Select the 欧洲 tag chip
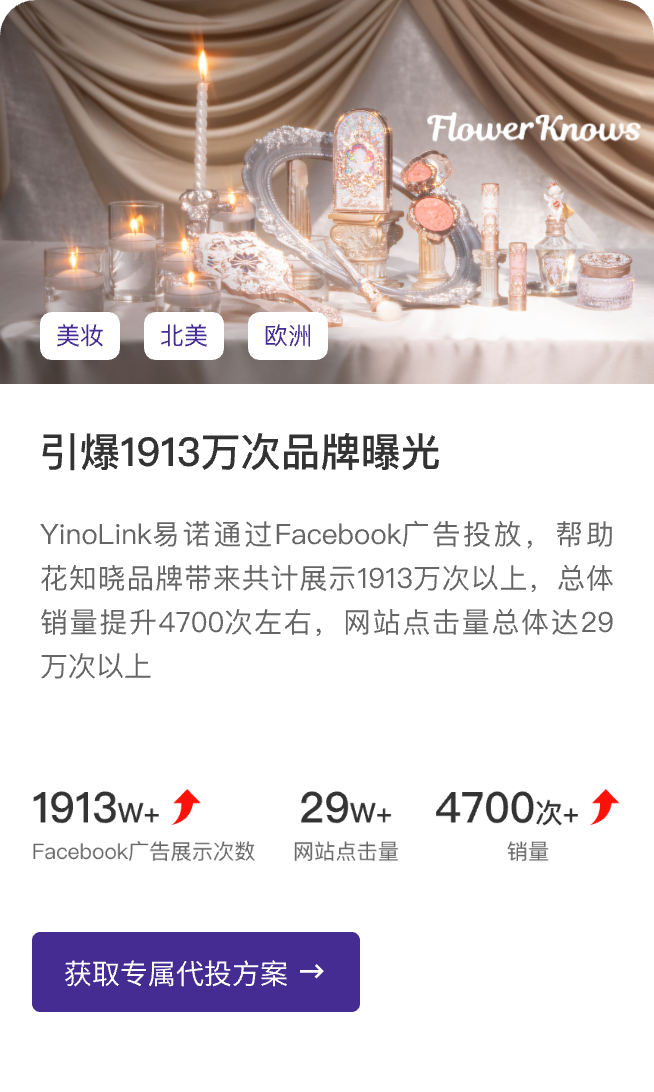This screenshot has width=654, height=1092. [x=288, y=336]
